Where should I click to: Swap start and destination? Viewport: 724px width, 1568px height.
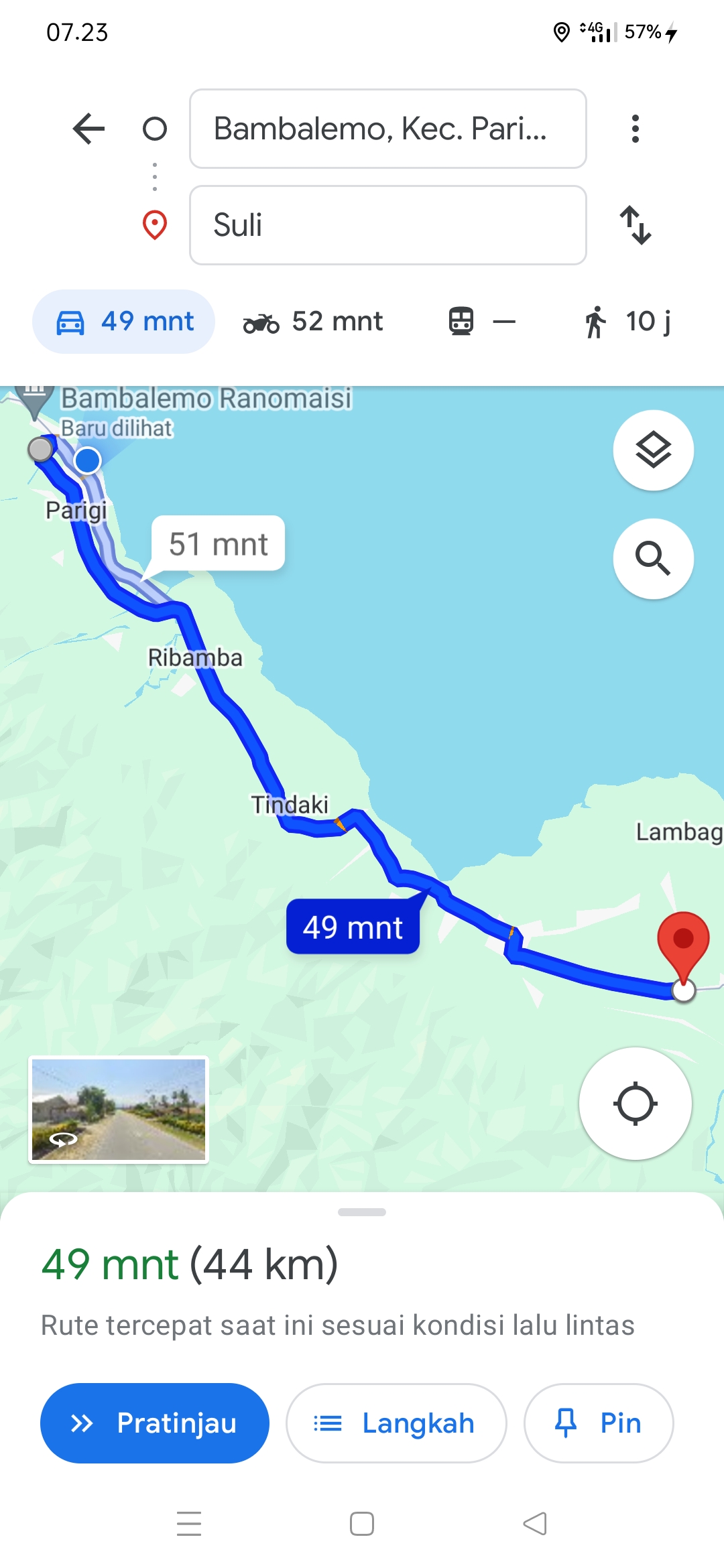(x=635, y=225)
